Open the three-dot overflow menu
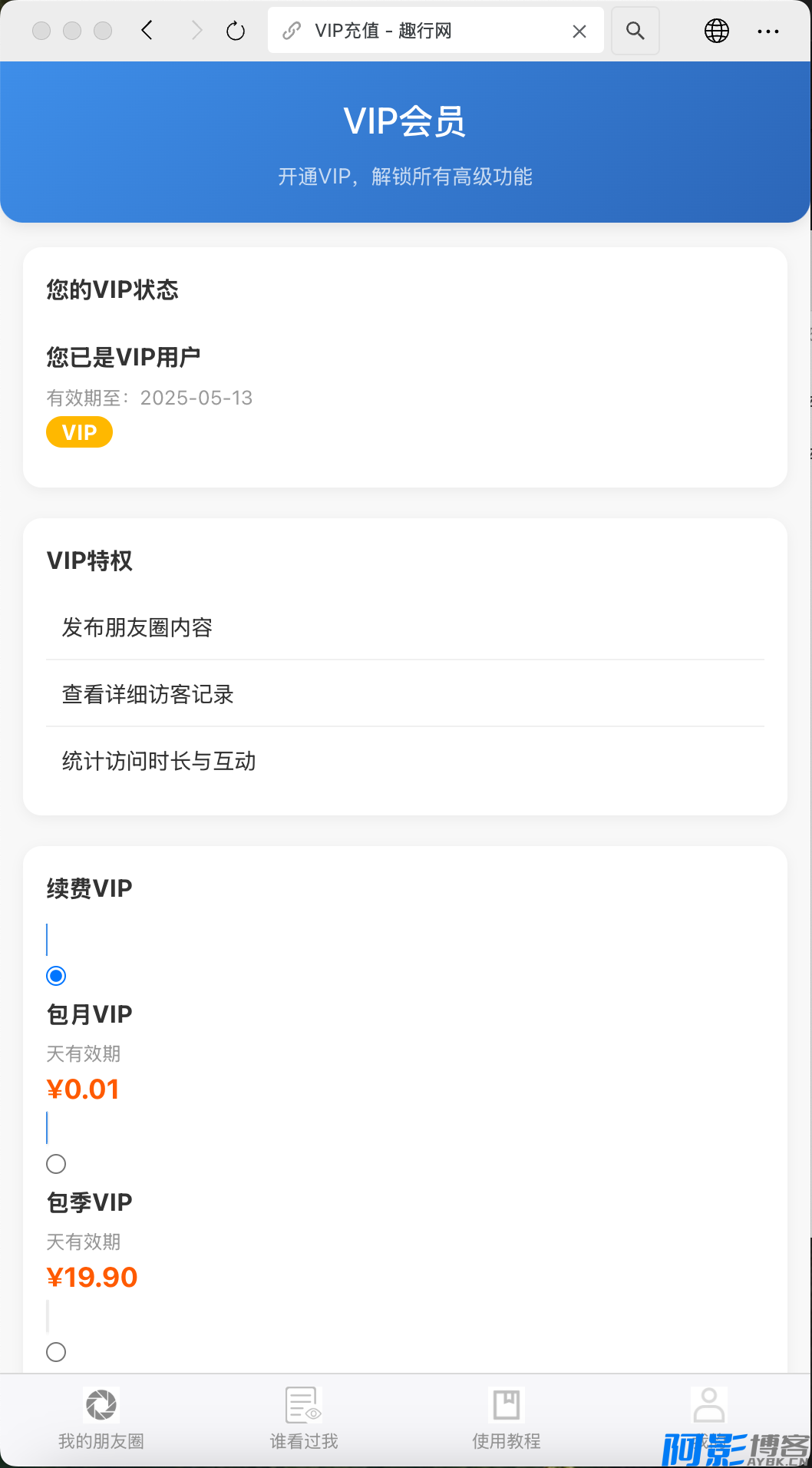This screenshot has height=1468, width=812. (x=768, y=31)
